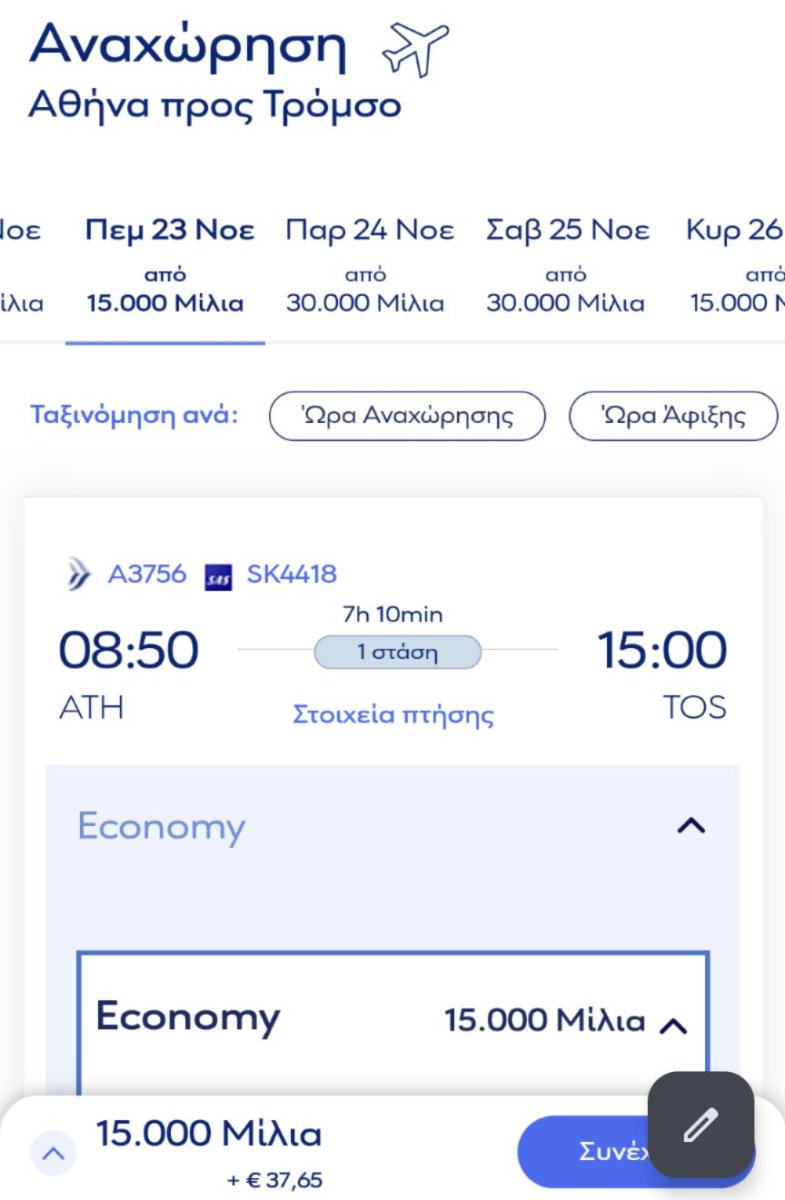Select the Πεμ 23 Νοε date tab
The width and height of the screenshot is (785, 1200).
tap(166, 266)
